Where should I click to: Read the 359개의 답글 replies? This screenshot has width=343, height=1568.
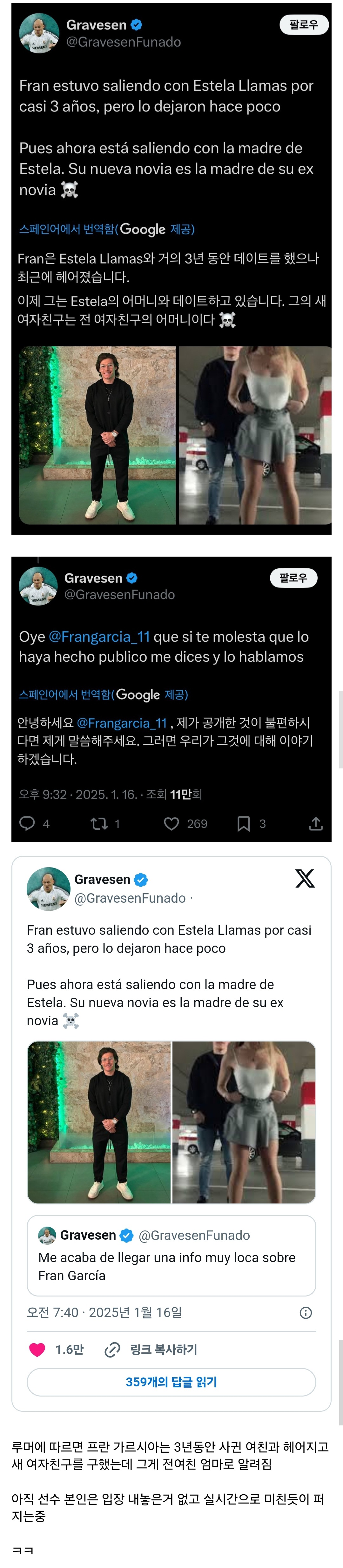171,1382
